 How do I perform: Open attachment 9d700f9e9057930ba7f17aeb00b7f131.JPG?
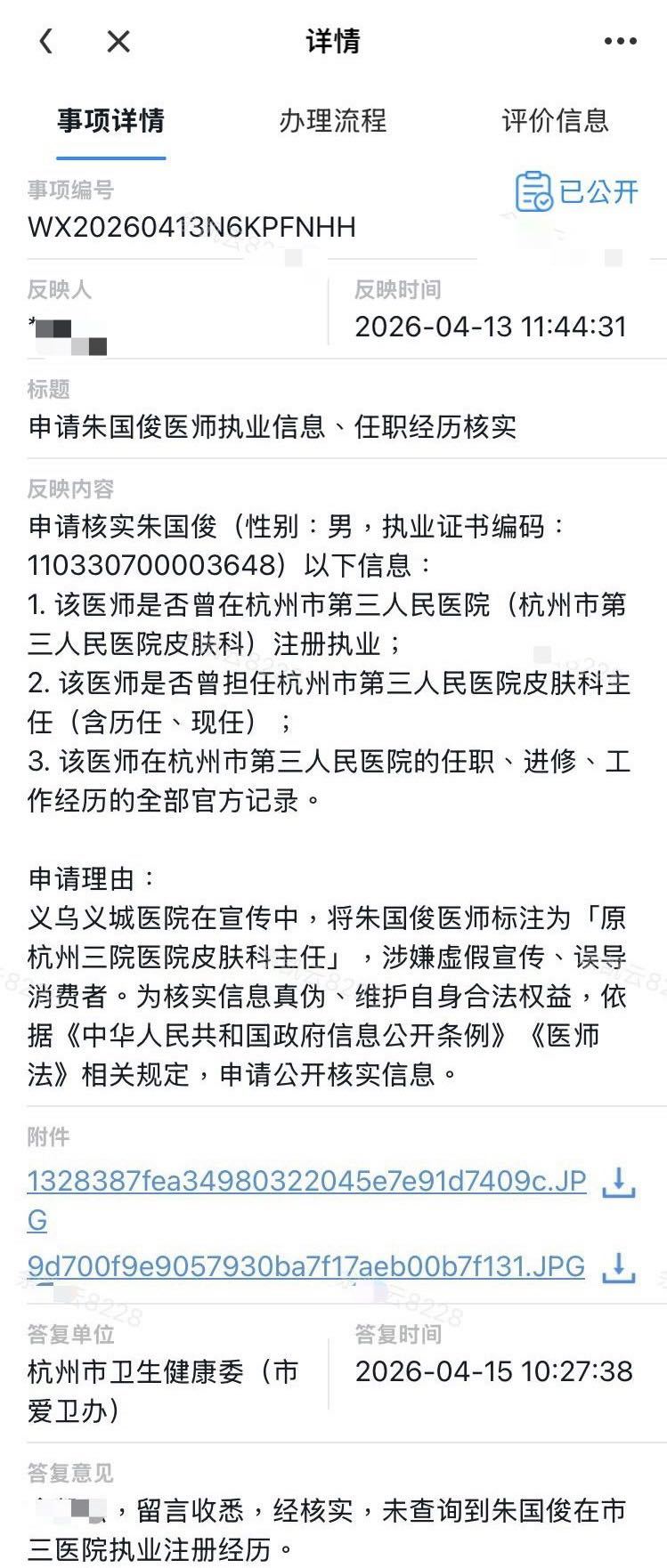pos(305,1266)
